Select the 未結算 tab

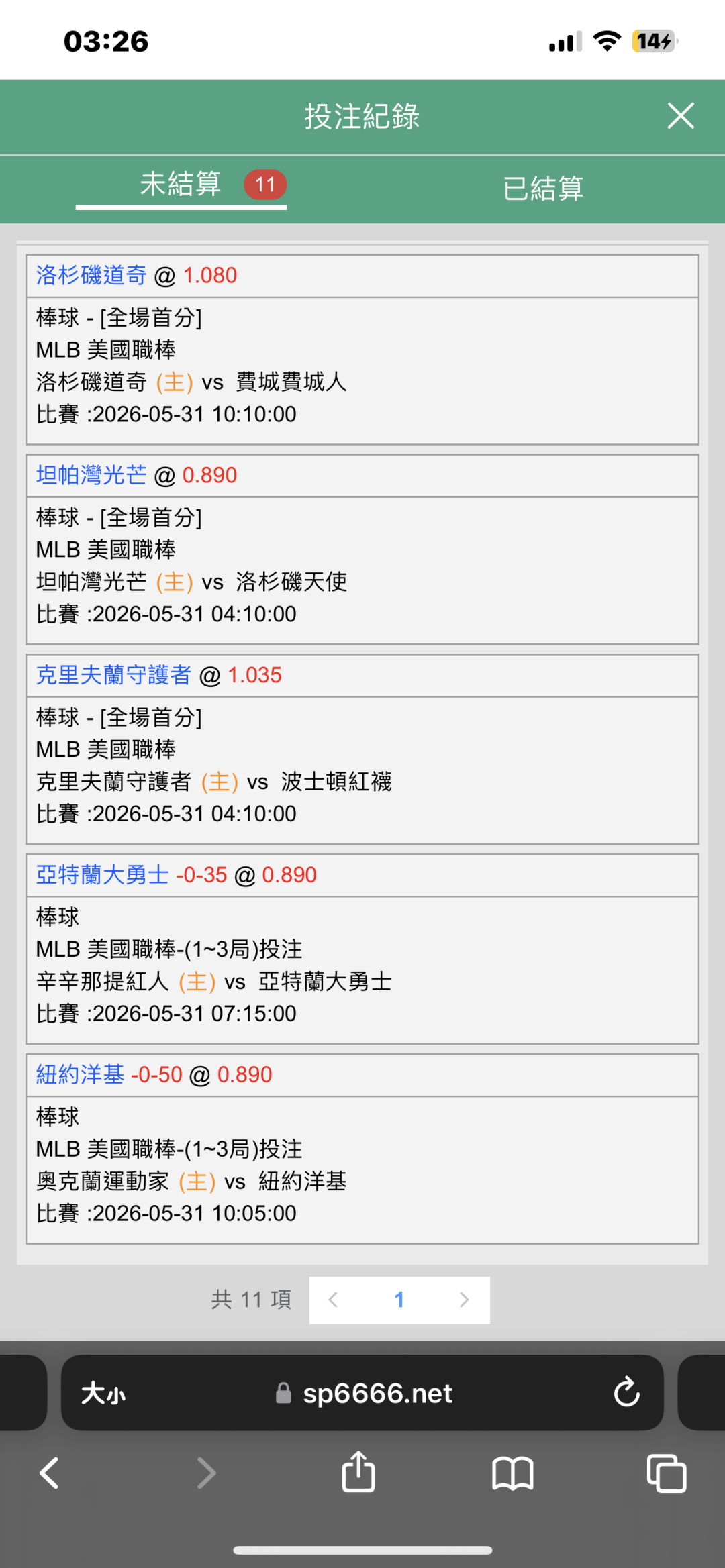[181, 185]
